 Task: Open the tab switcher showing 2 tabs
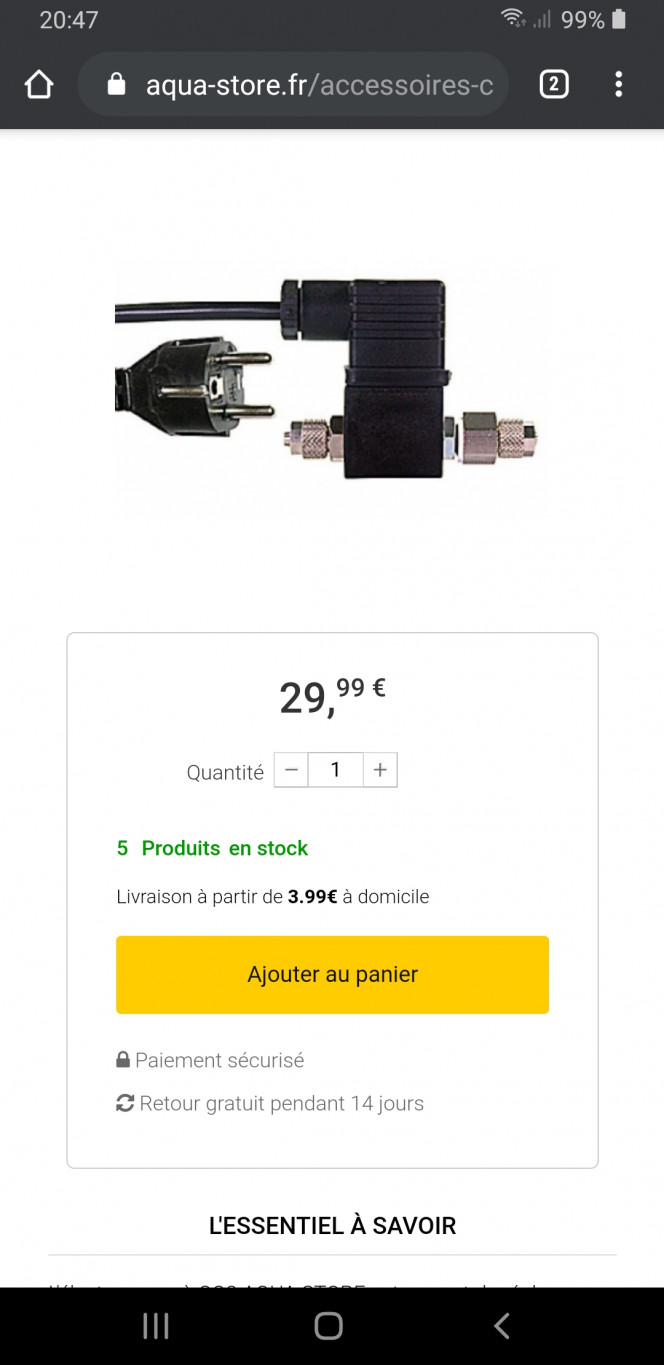click(554, 85)
